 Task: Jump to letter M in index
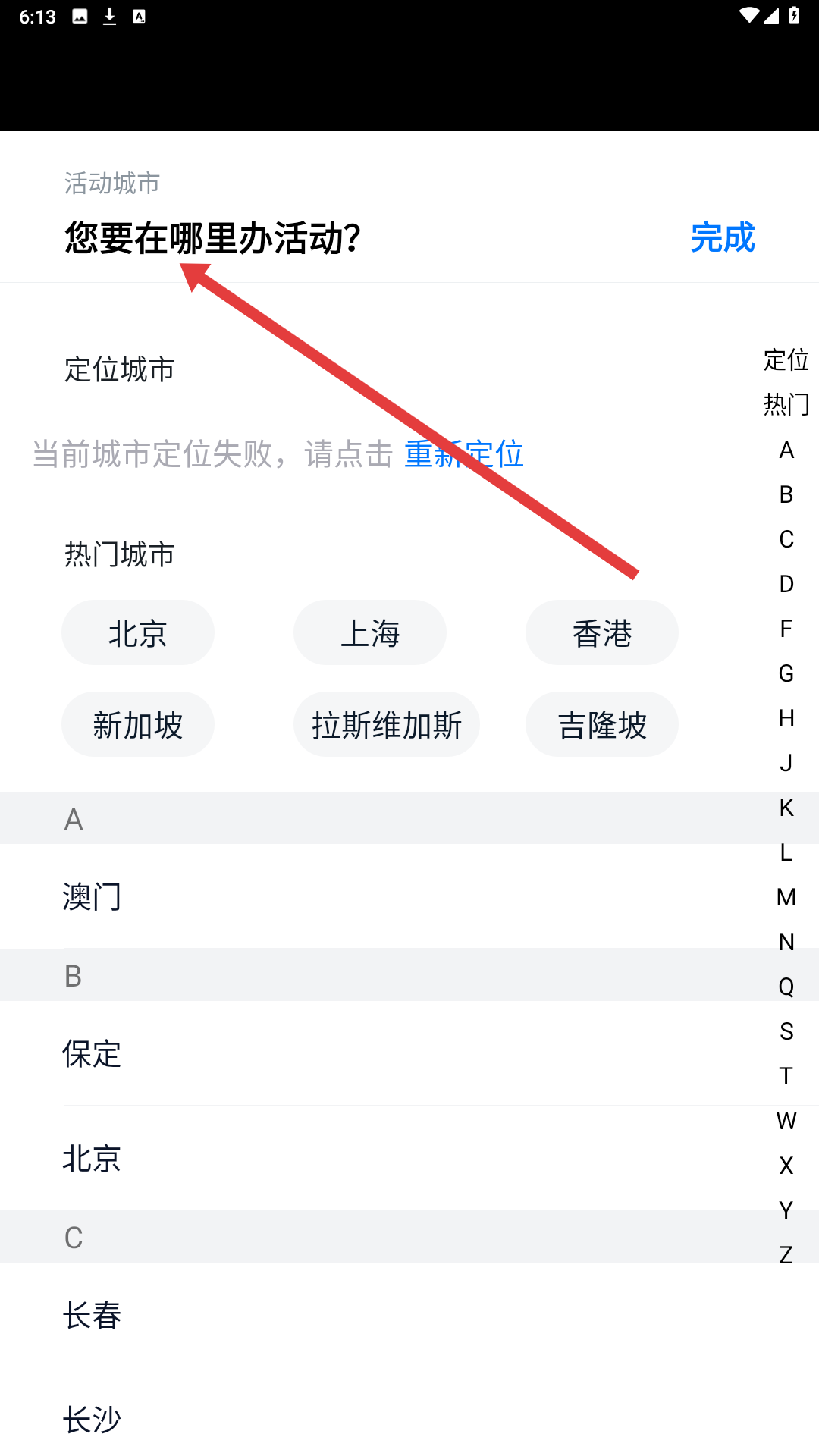point(786,897)
